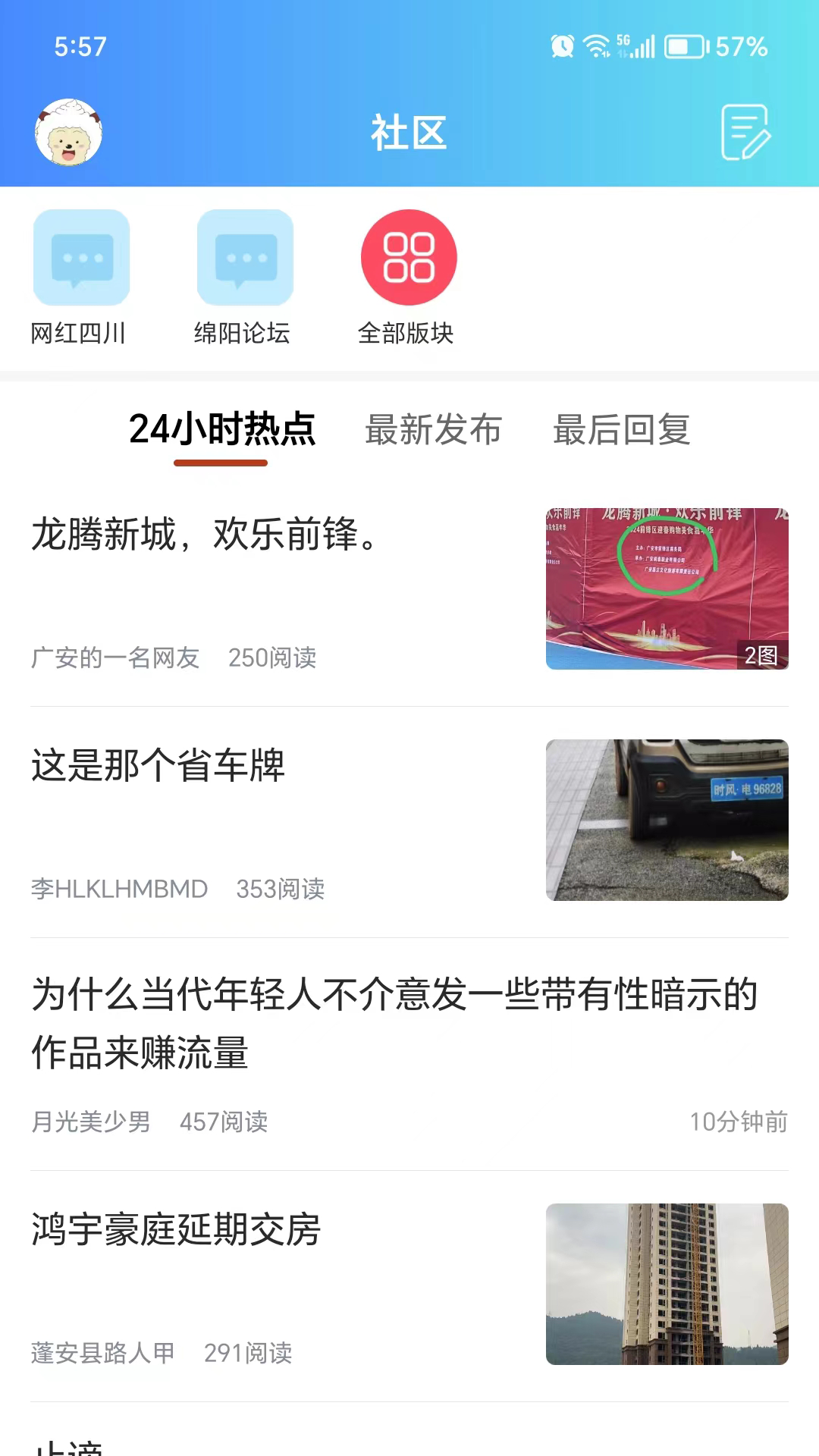This screenshot has width=819, height=1456.
Task: Tap the alarm clock status bar icon
Action: coord(560,47)
